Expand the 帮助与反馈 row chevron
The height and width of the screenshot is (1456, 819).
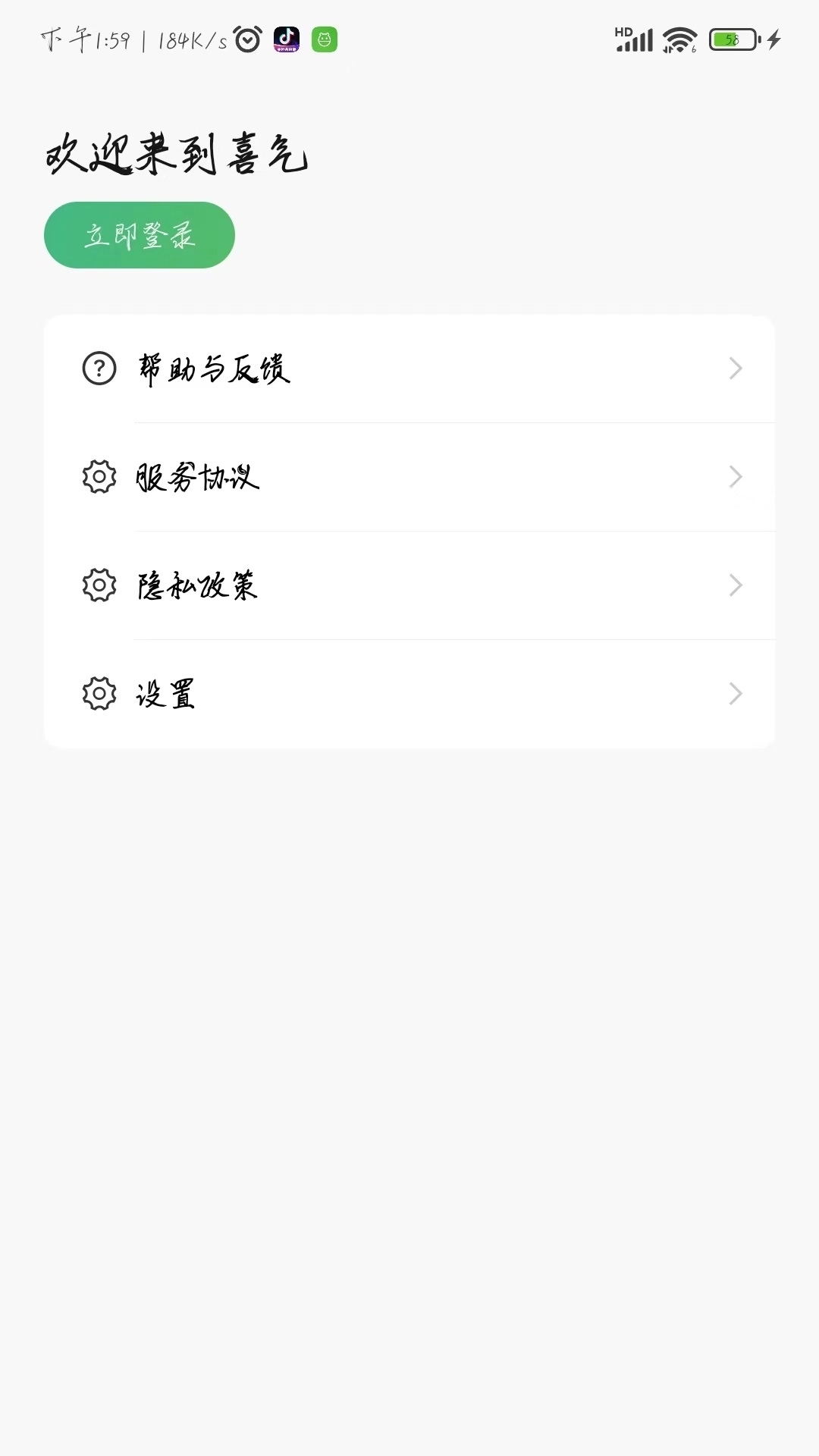click(734, 369)
